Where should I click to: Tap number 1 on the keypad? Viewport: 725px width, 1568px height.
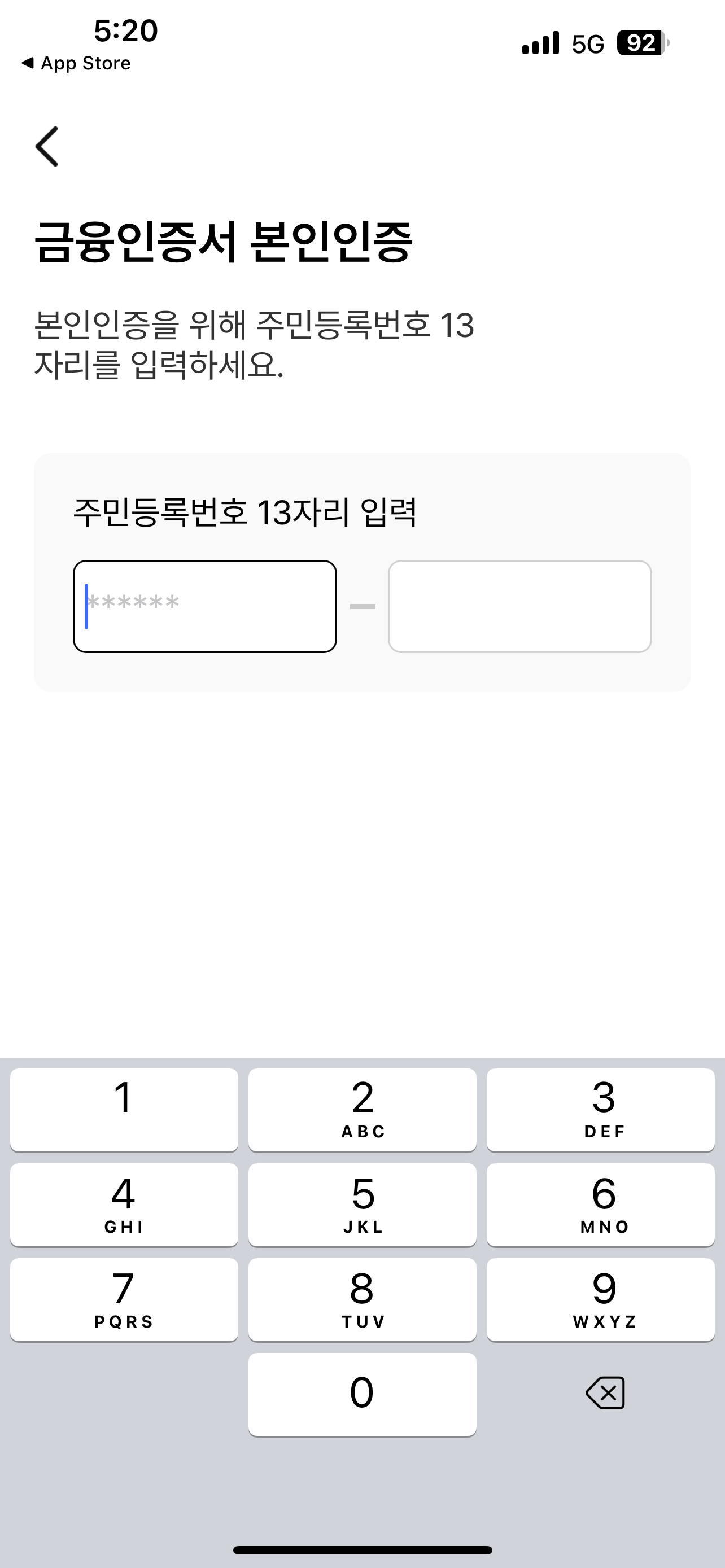pyautogui.click(x=124, y=1109)
